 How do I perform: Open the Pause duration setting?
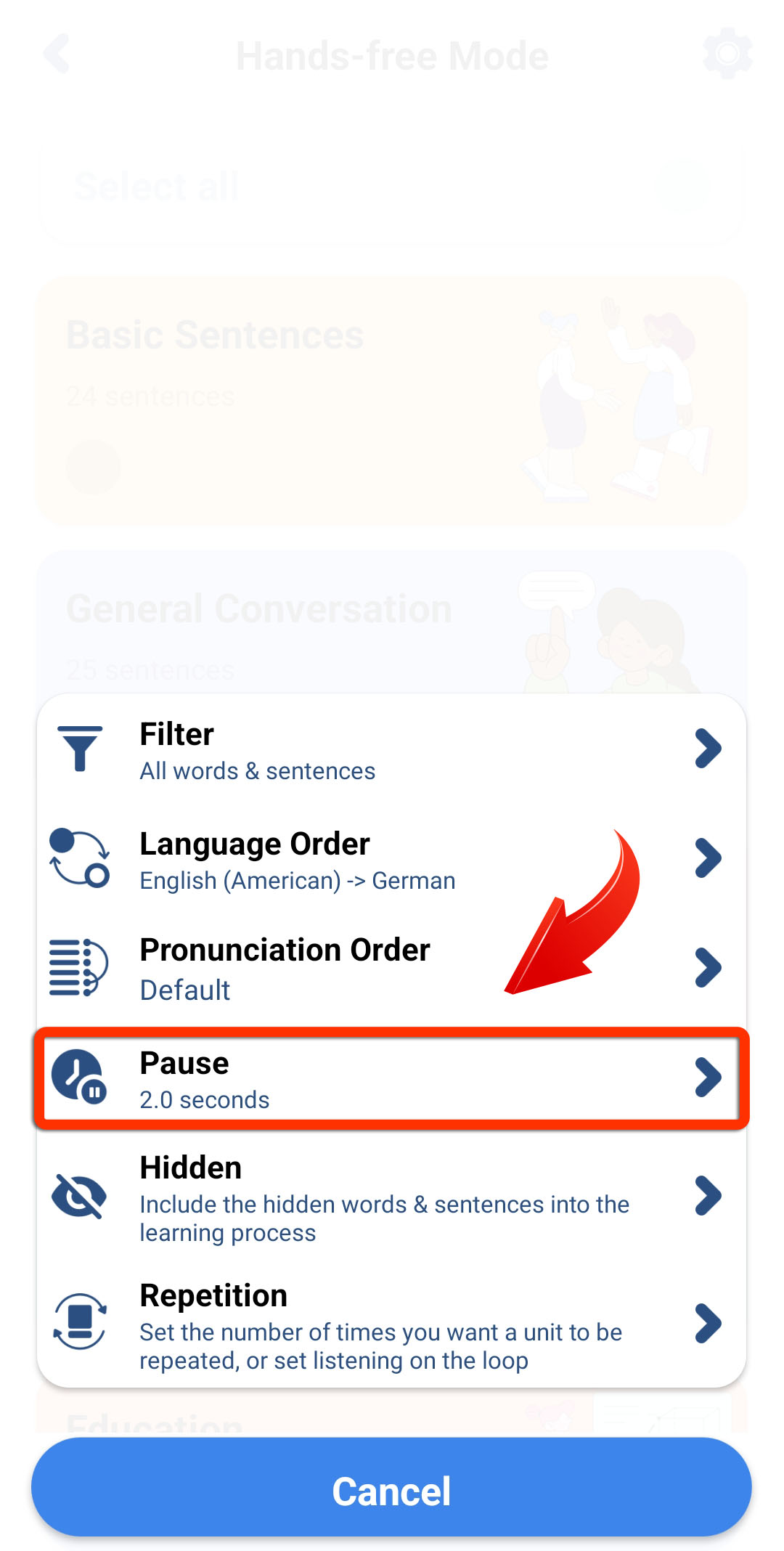click(x=391, y=1079)
